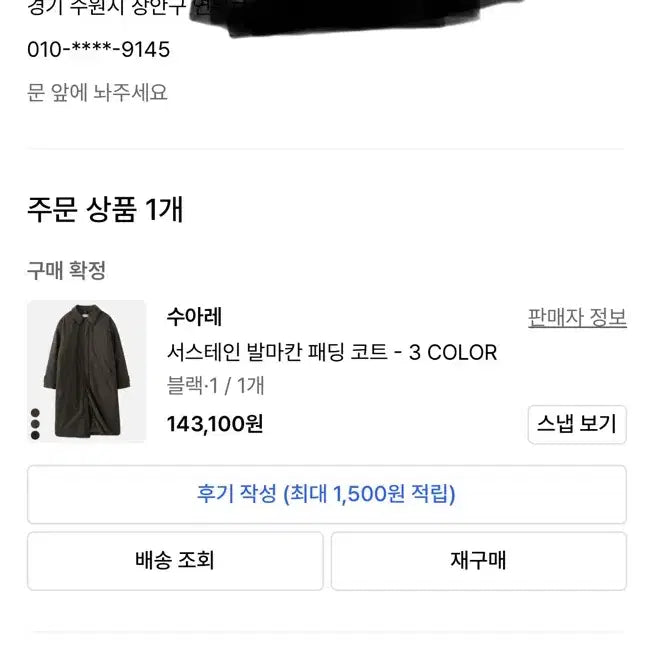Reorder the item with 재구매
Screen dimensions: 654x654
coord(478,561)
